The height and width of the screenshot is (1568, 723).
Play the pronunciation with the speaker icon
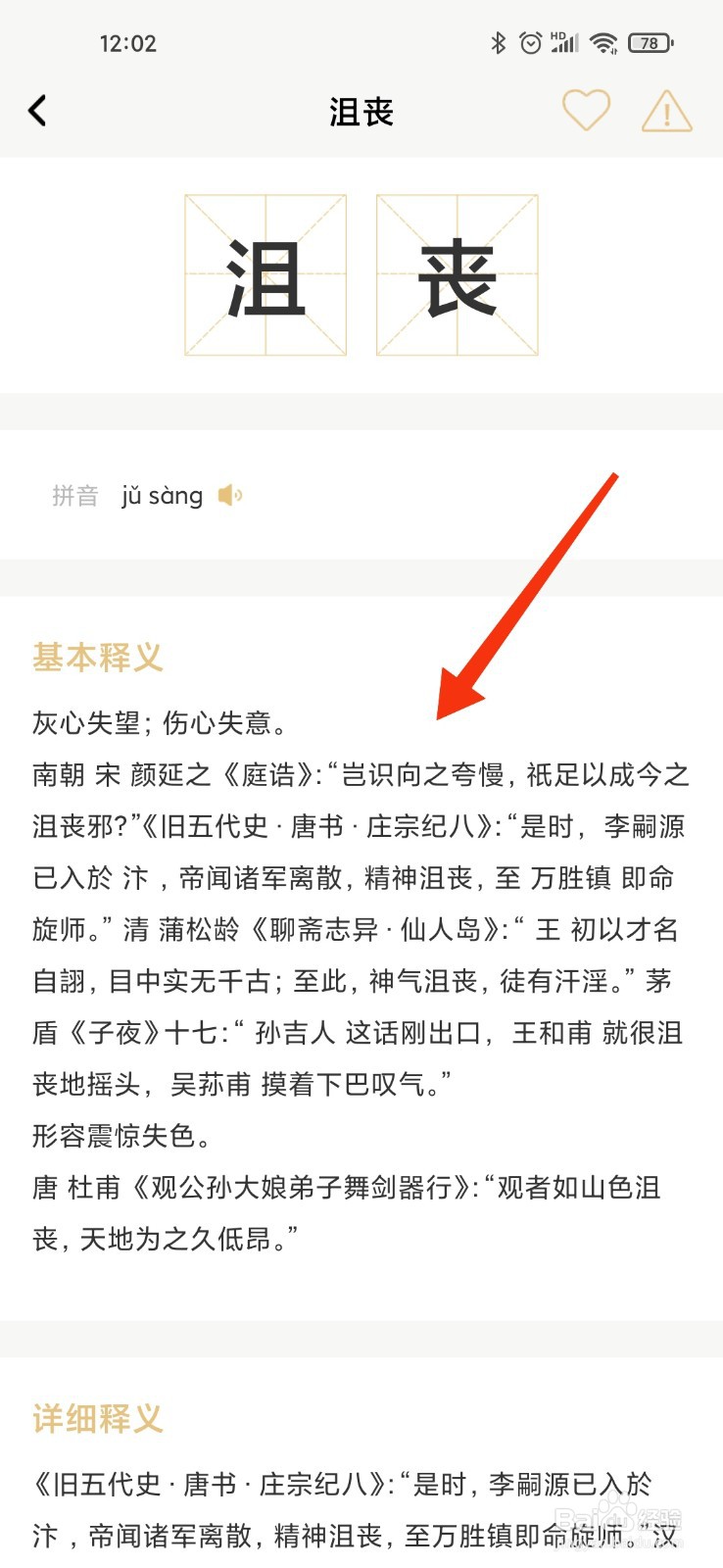(x=229, y=495)
